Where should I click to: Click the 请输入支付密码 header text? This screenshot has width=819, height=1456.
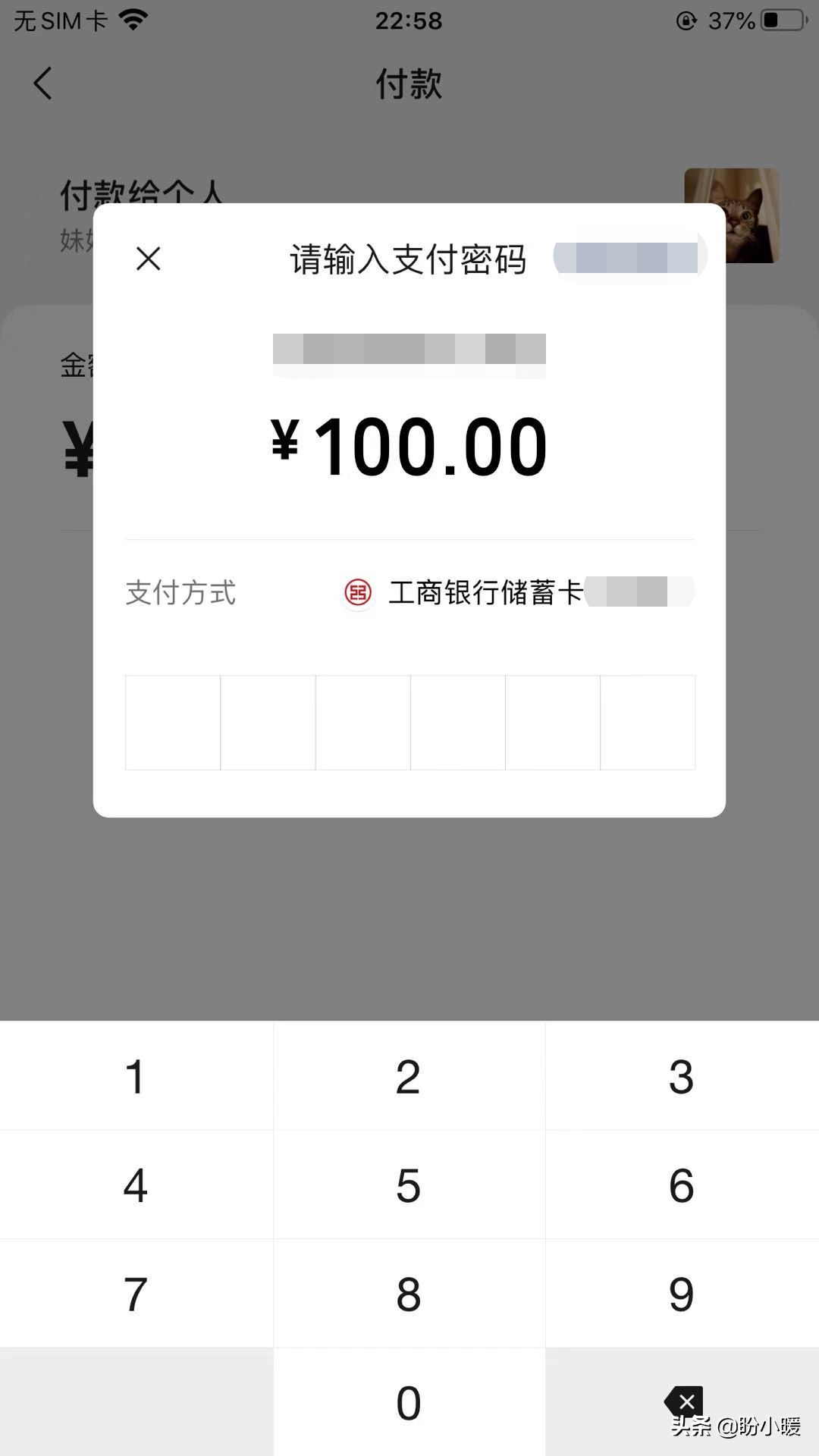(409, 259)
